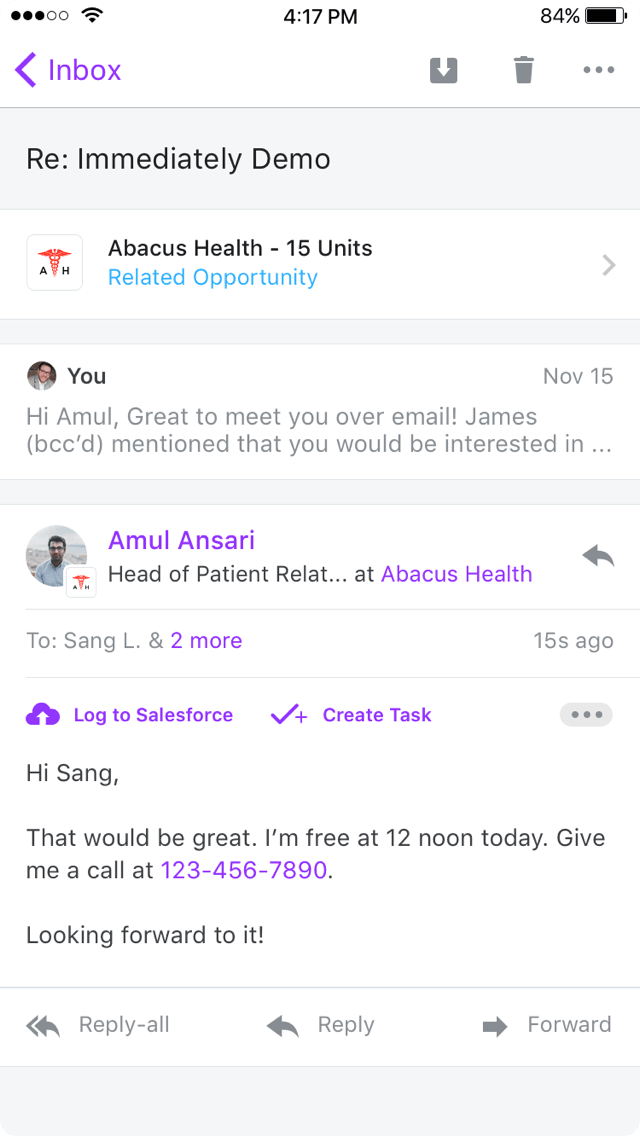Forward this email
The height and width of the screenshot is (1136, 640).
(x=546, y=1025)
